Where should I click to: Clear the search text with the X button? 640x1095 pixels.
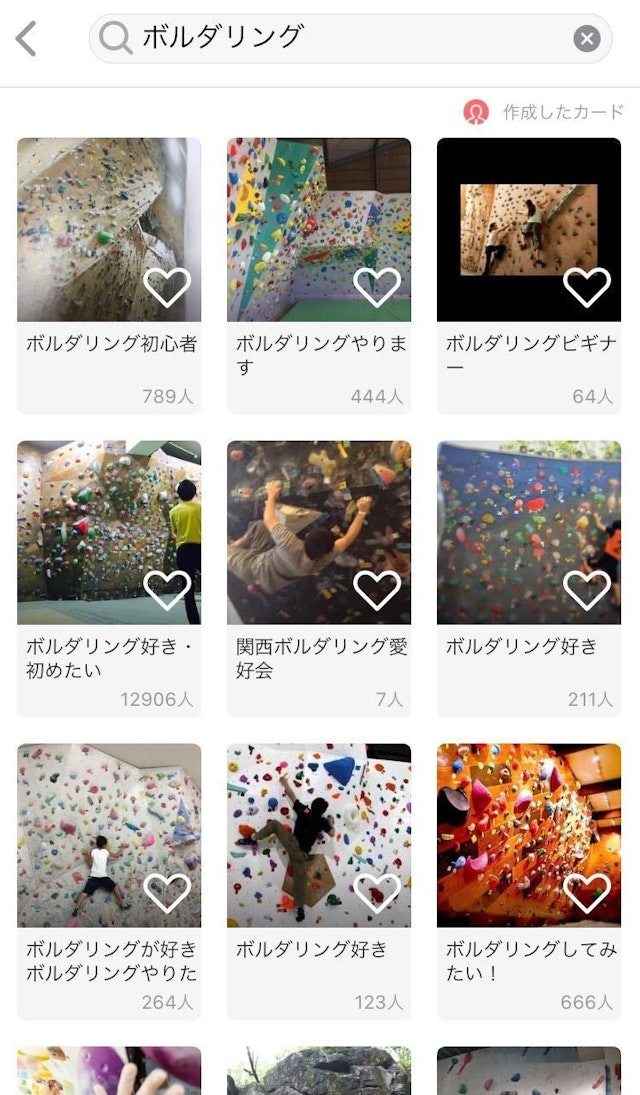coord(587,39)
